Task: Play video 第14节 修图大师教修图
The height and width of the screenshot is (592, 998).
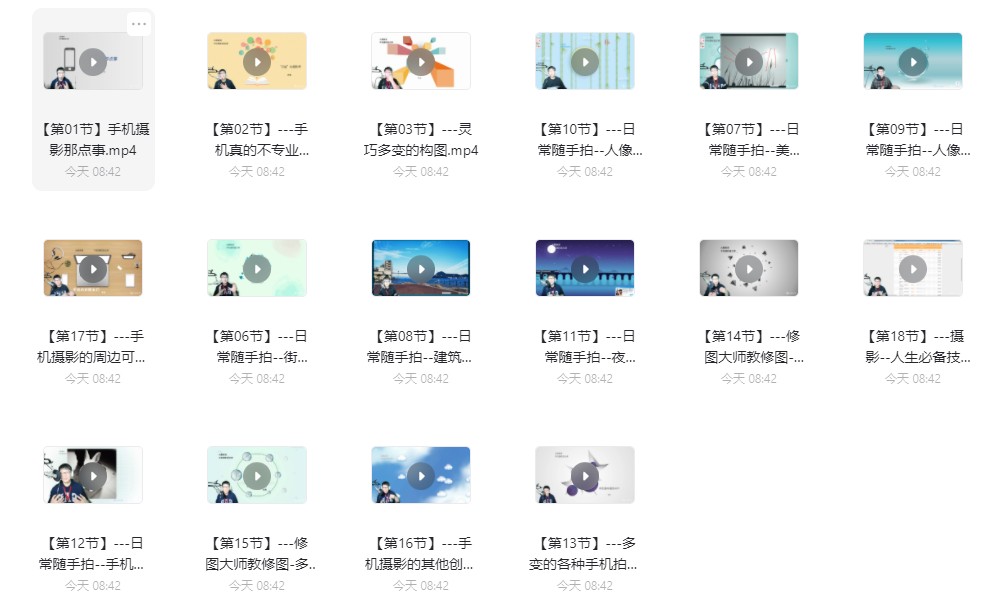Action: (x=749, y=268)
